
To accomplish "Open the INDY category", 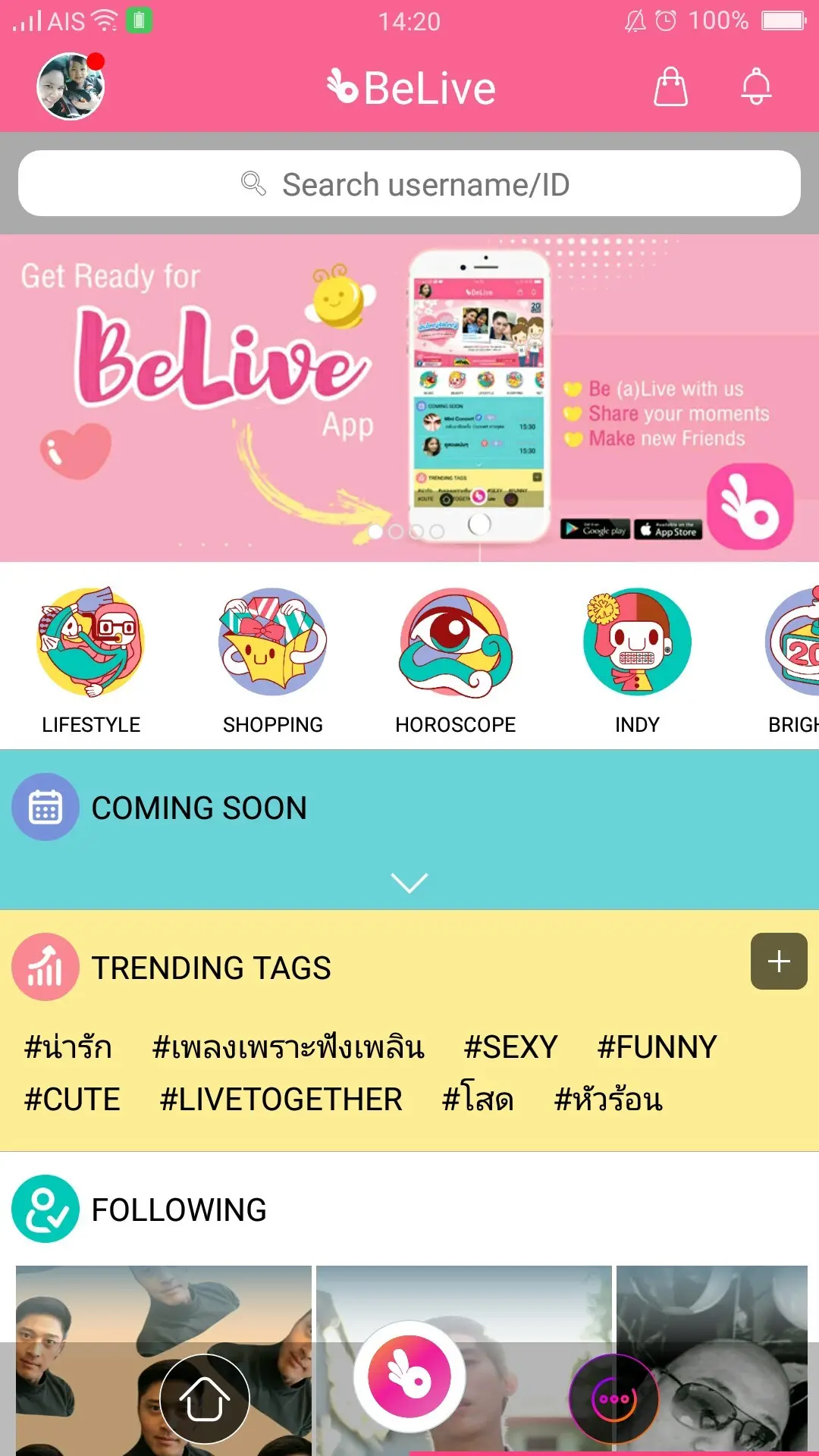I will [x=637, y=660].
